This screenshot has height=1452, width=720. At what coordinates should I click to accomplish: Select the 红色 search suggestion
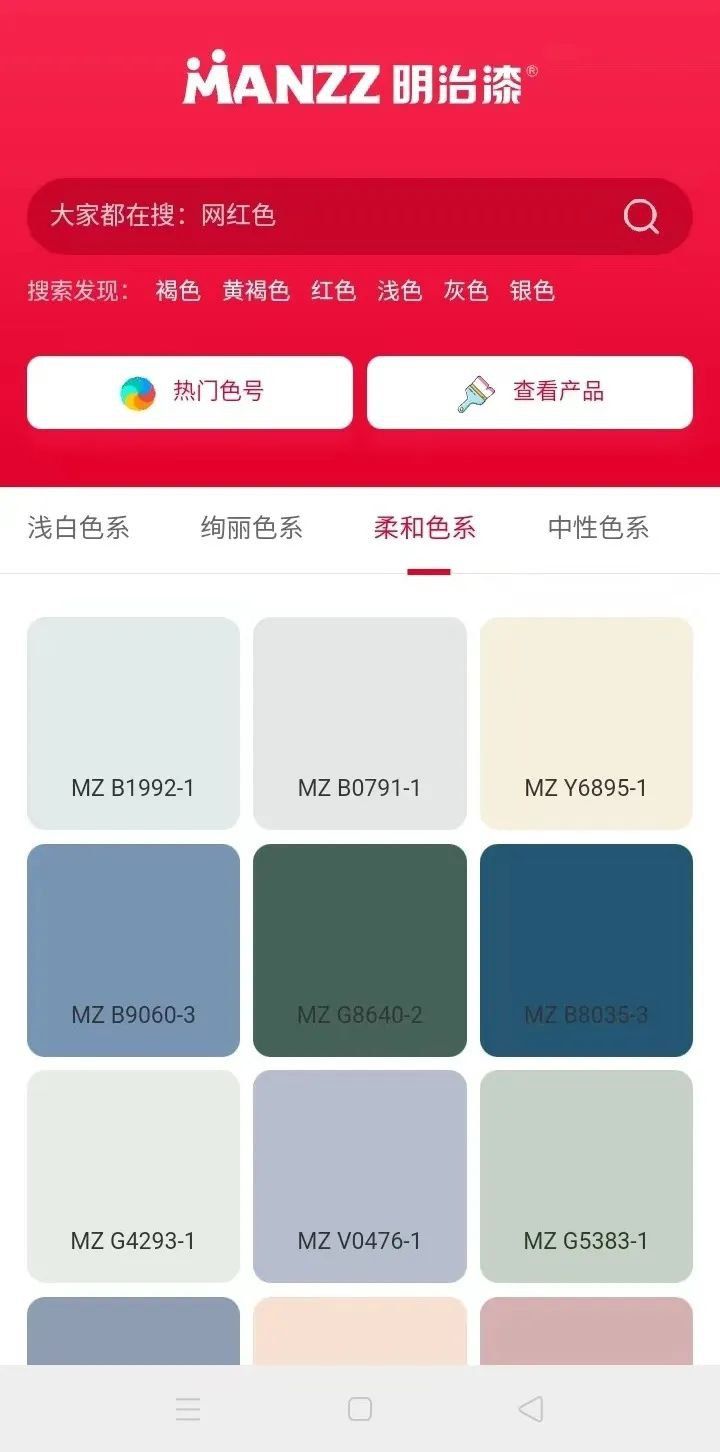333,291
